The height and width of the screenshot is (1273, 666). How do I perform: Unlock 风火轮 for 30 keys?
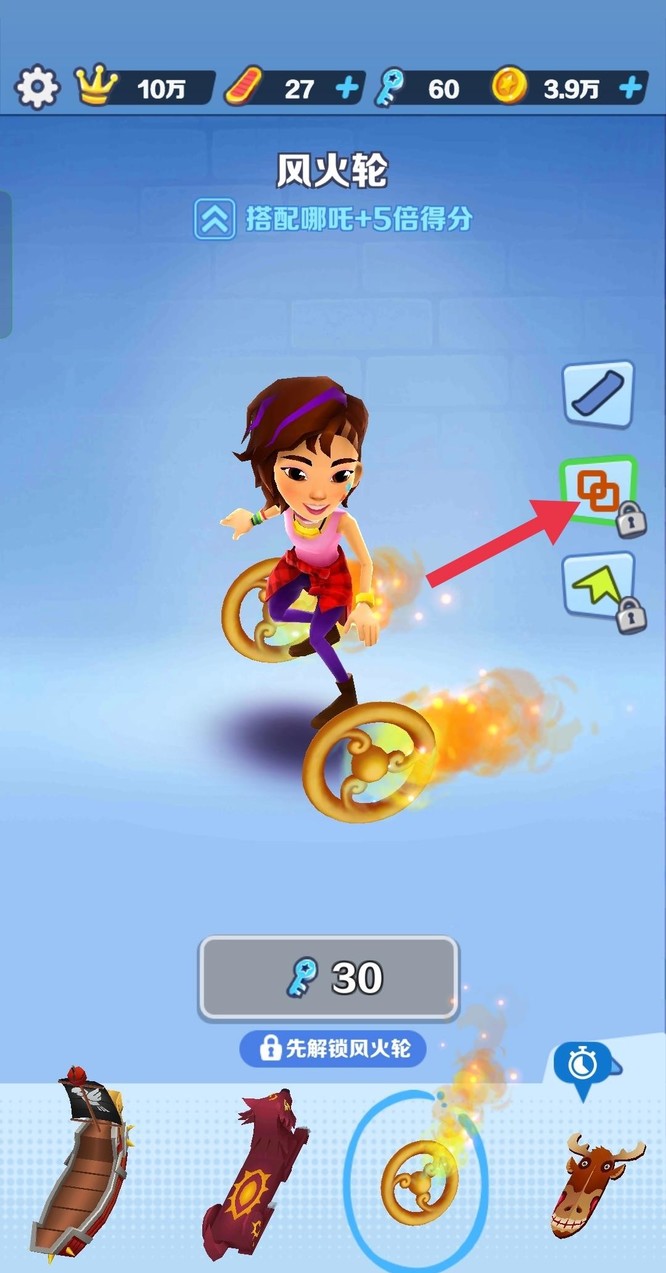click(328, 977)
